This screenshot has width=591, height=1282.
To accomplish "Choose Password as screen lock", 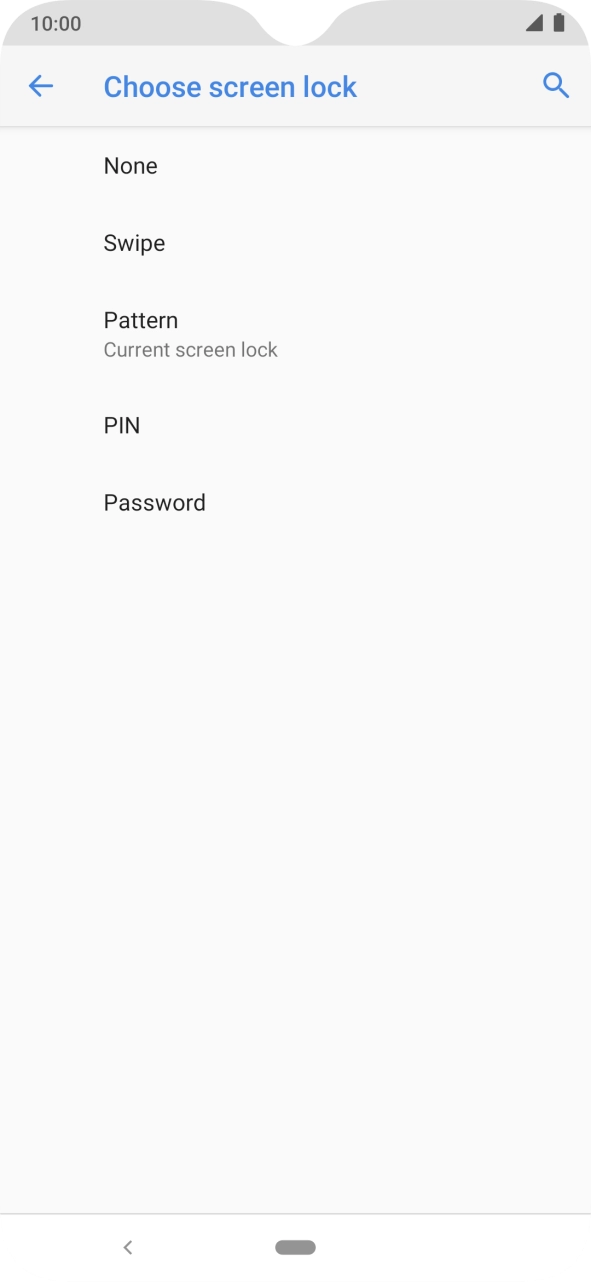I will pyautogui.click(x=295, y=503).
